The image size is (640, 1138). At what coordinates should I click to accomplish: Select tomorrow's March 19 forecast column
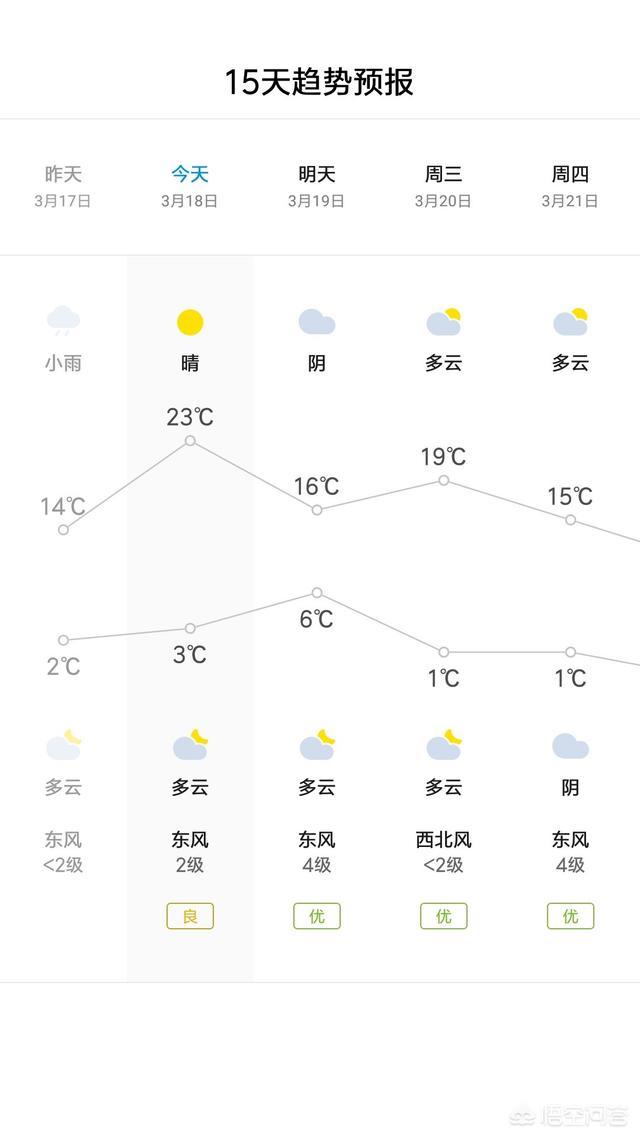pyautogui.click(x=317, y=187)
